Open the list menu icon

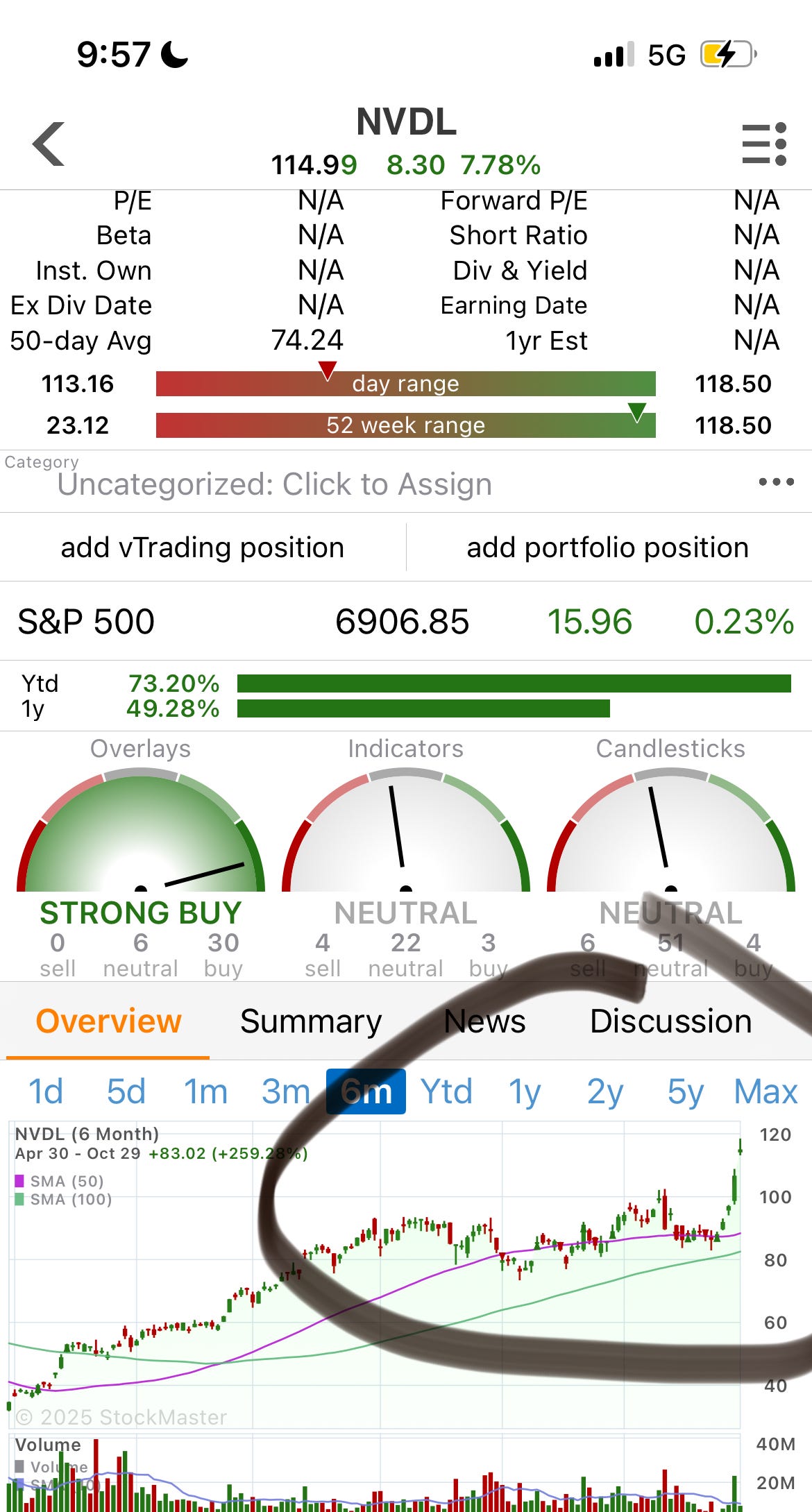(763, 144)
